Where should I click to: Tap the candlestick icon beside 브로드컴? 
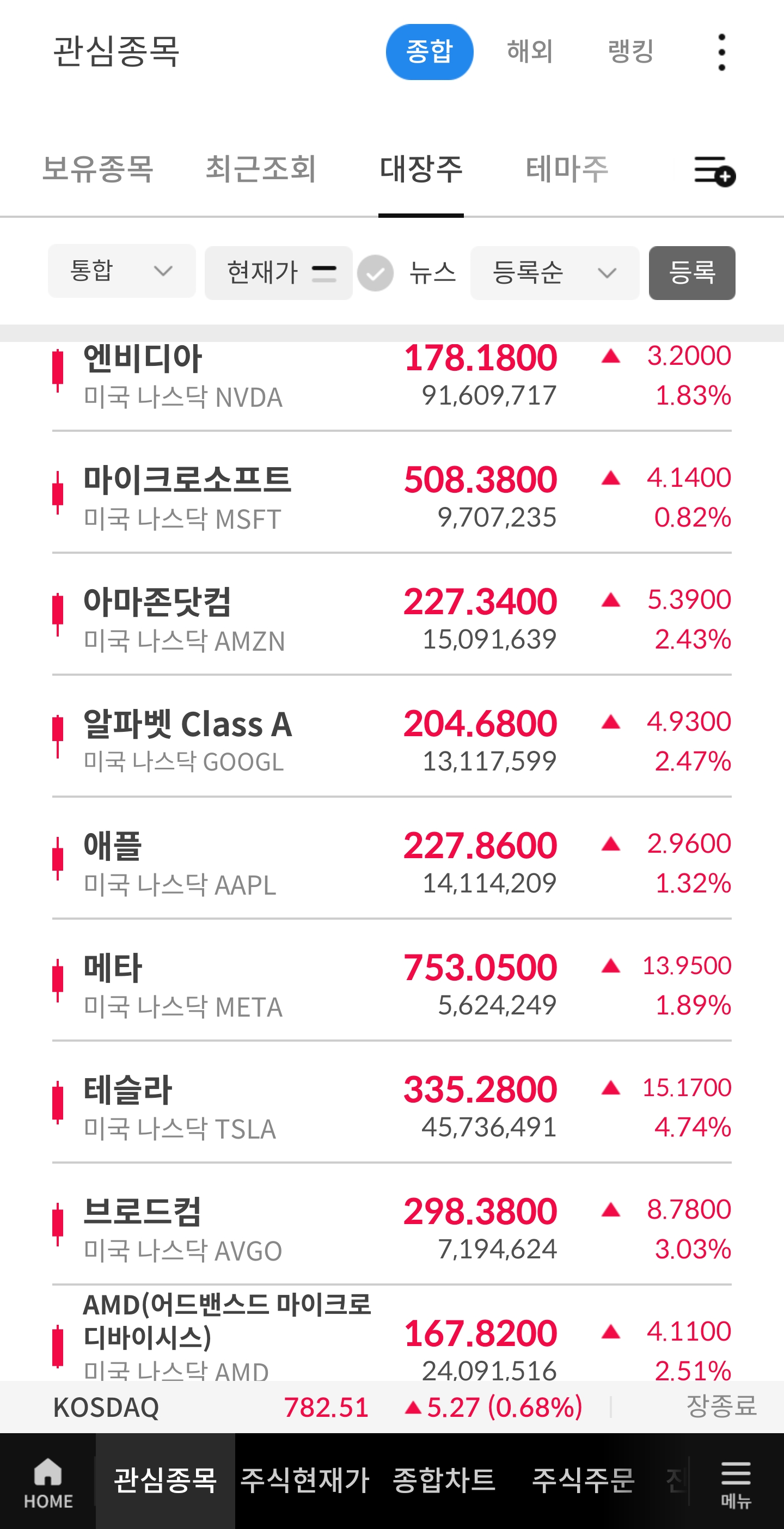point(57,1226)
